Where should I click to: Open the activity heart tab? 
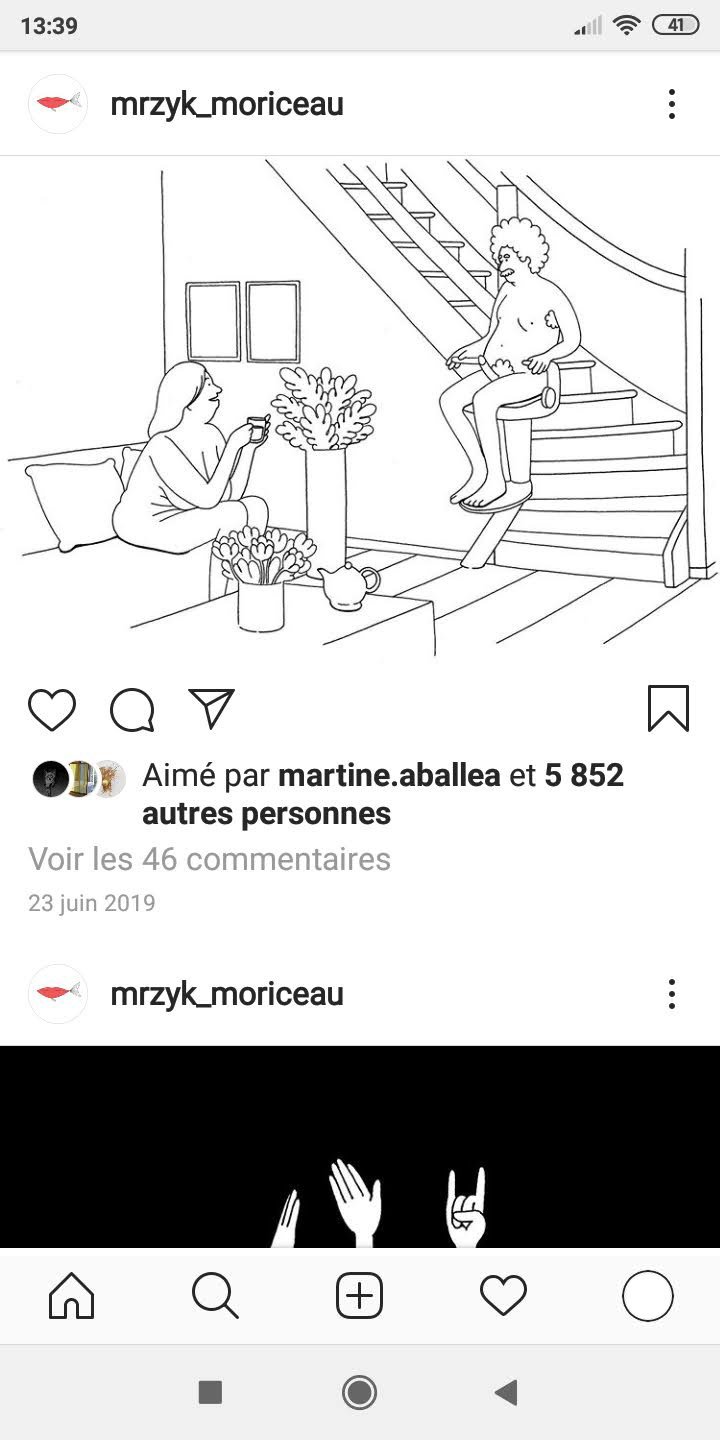pyautogui.click(x=503, y=1297)
